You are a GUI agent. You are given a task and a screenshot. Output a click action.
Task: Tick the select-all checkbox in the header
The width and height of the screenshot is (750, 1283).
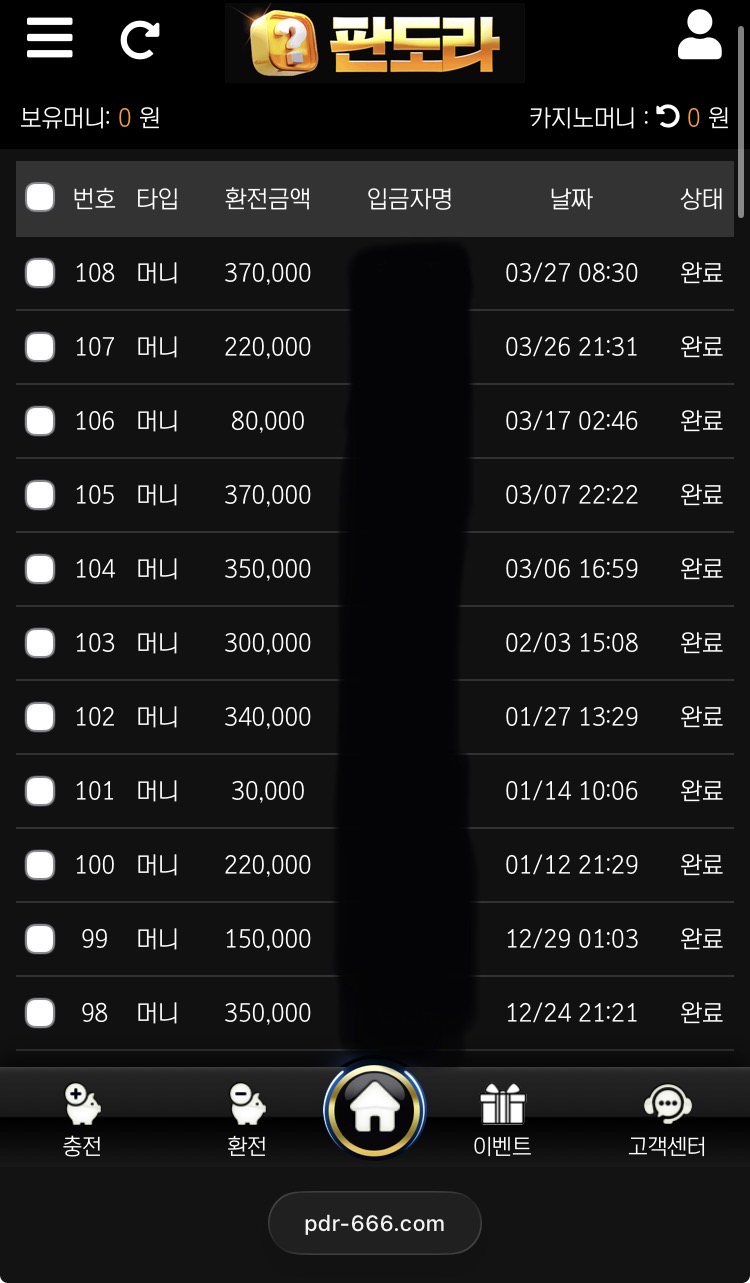[40, 198]
